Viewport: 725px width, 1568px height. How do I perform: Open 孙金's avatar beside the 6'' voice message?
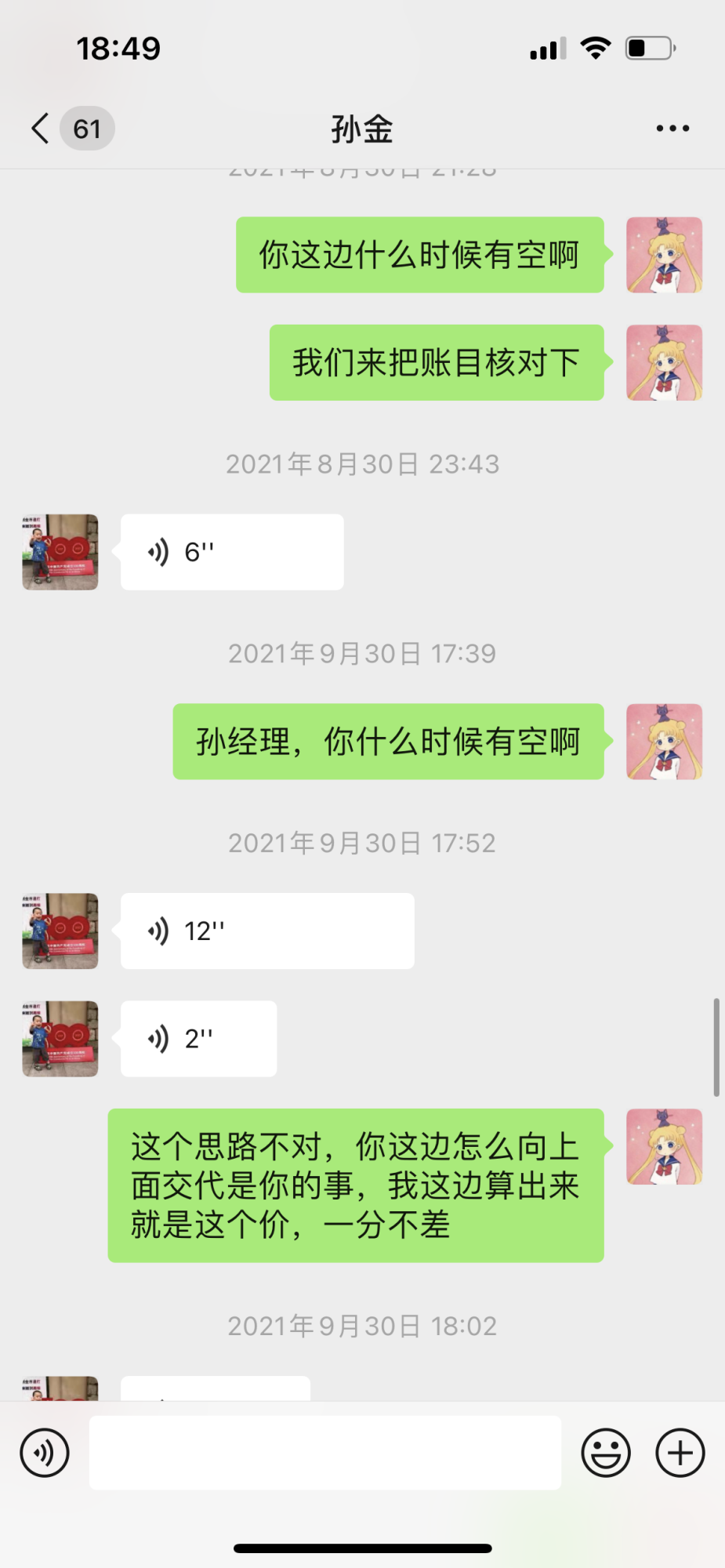(x=60, y=552)
